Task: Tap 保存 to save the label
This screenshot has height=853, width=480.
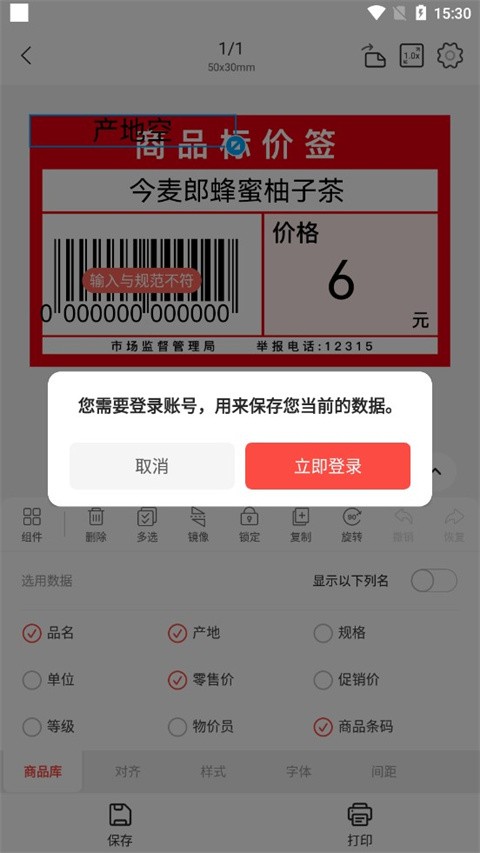Action: tap(120, 824)
